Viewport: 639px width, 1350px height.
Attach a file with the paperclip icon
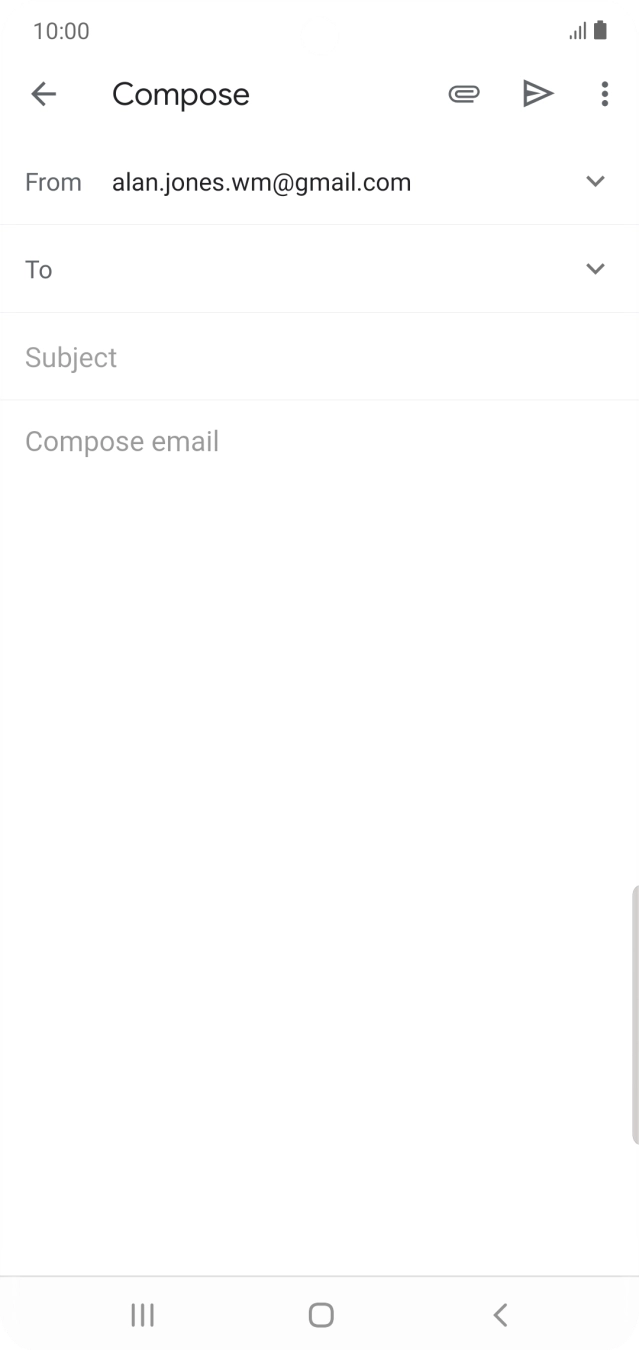[463, 94]
